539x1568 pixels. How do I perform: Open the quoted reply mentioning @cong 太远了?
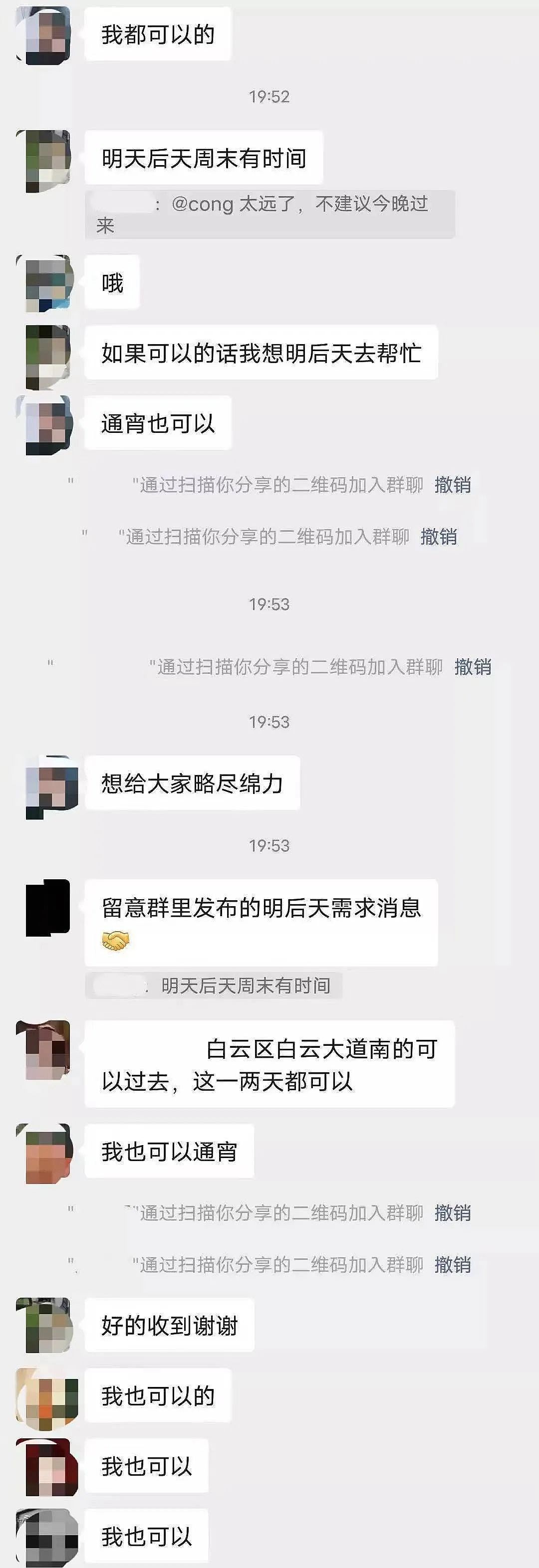270,214
